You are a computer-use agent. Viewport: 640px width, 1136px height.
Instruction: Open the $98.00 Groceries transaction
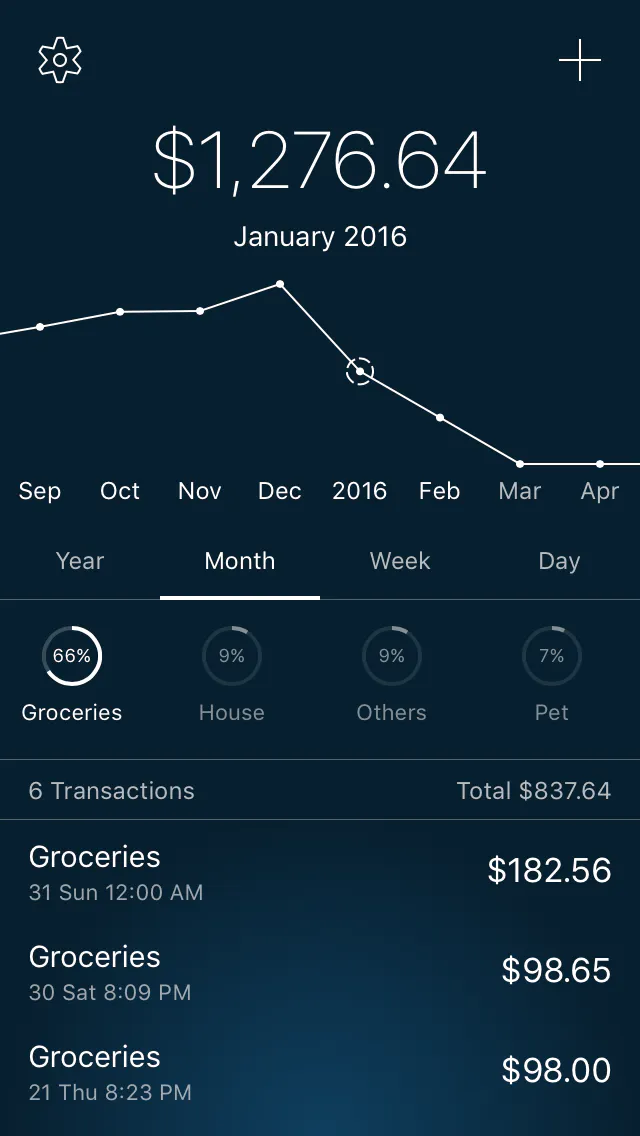pos(320,1070)
